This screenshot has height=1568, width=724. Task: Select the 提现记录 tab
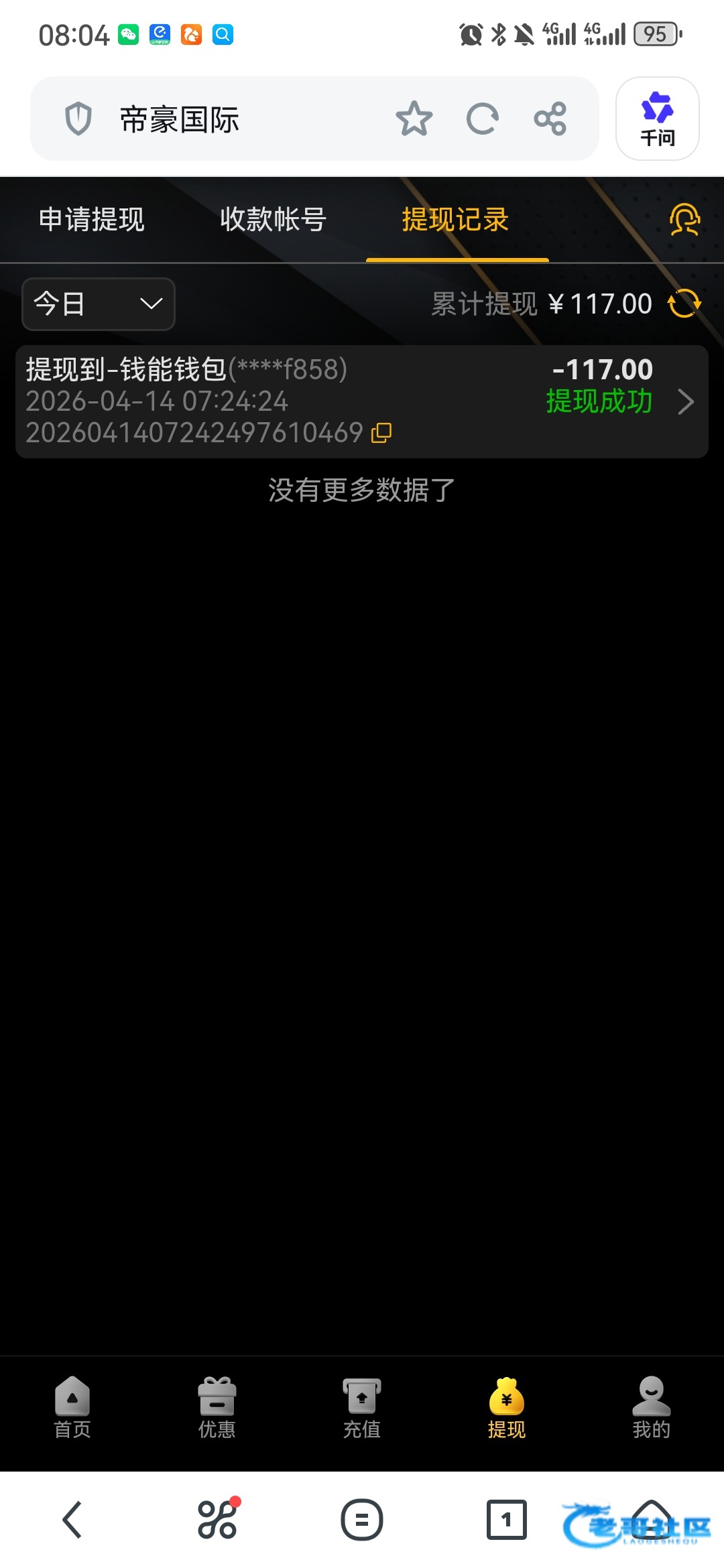(455, 219)
